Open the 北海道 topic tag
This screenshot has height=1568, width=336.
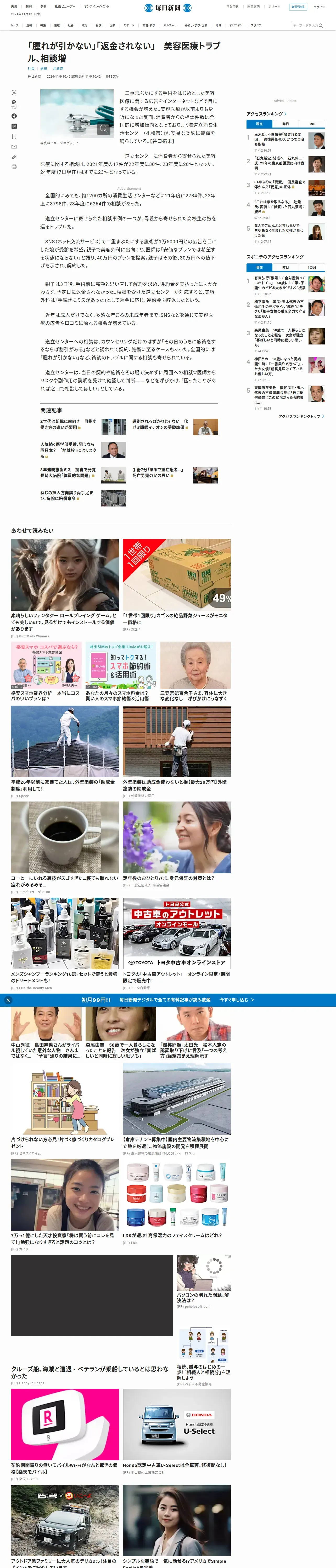[57, 69]
